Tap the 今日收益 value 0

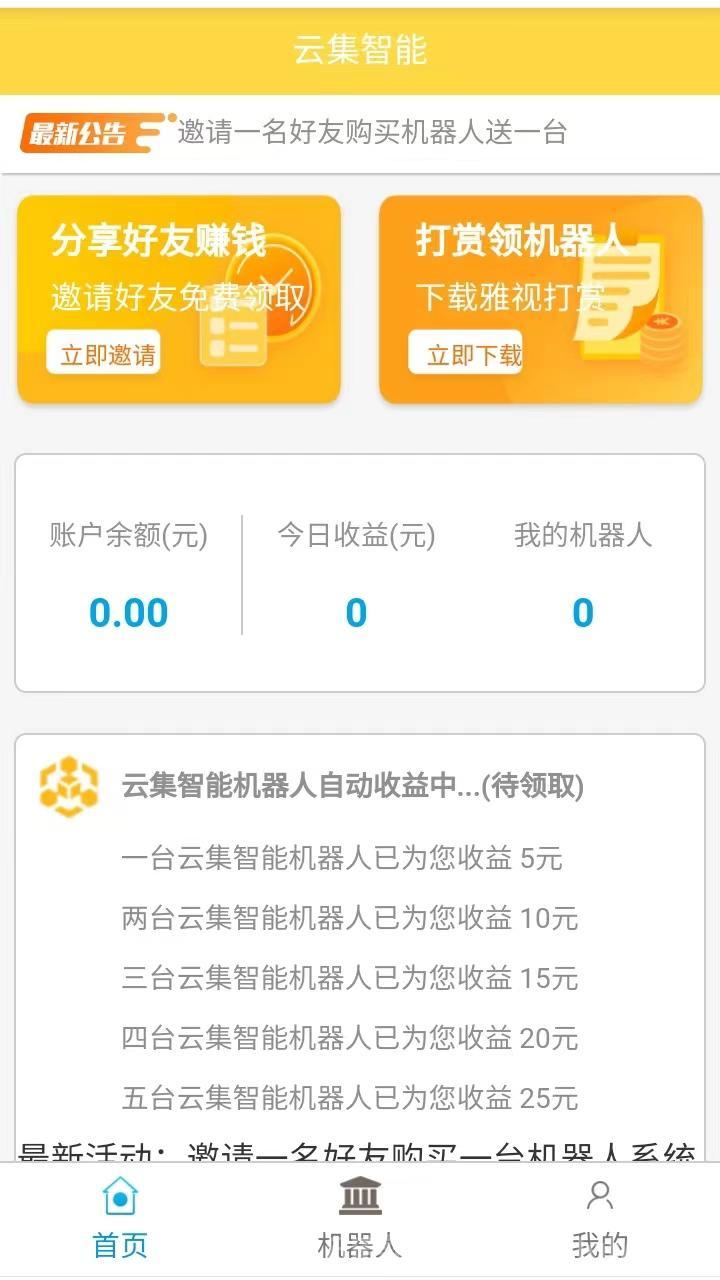357,612
